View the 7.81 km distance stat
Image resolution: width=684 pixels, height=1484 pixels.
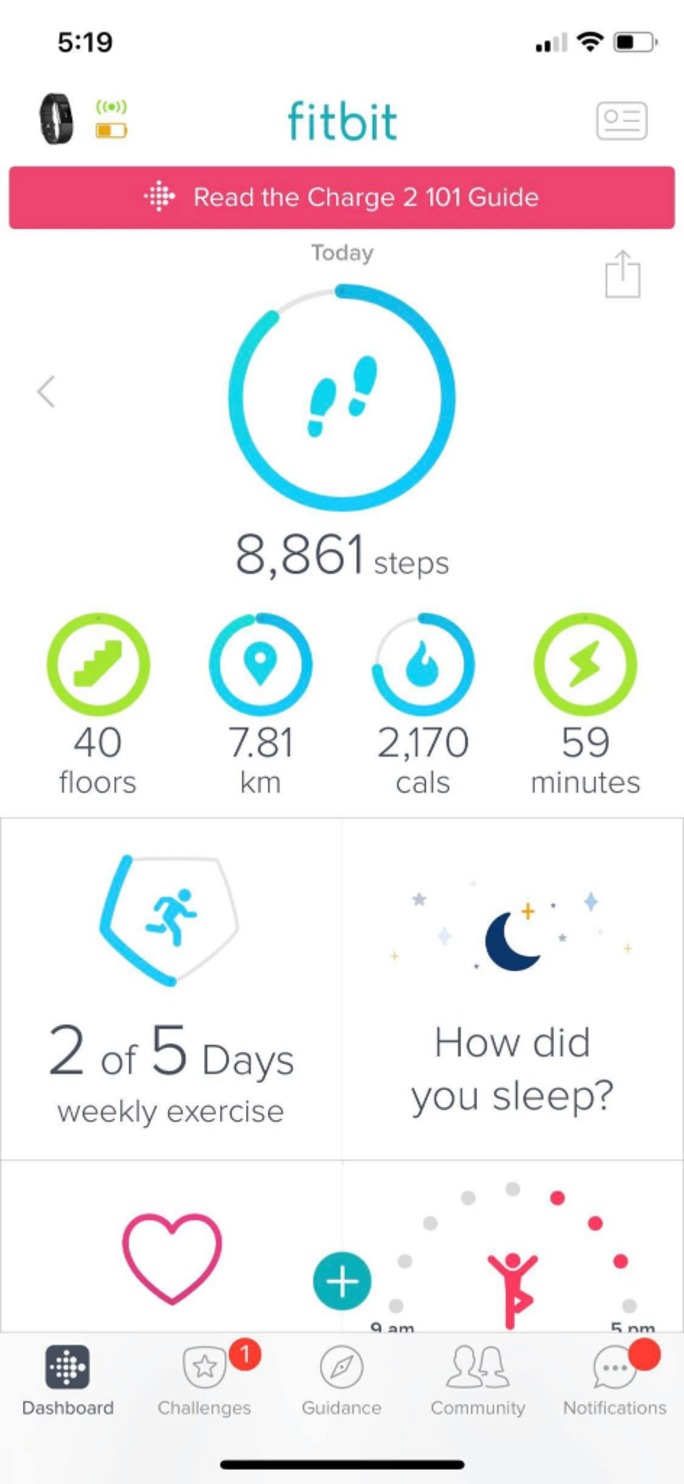pyautogui.click(x=260, y=704)
